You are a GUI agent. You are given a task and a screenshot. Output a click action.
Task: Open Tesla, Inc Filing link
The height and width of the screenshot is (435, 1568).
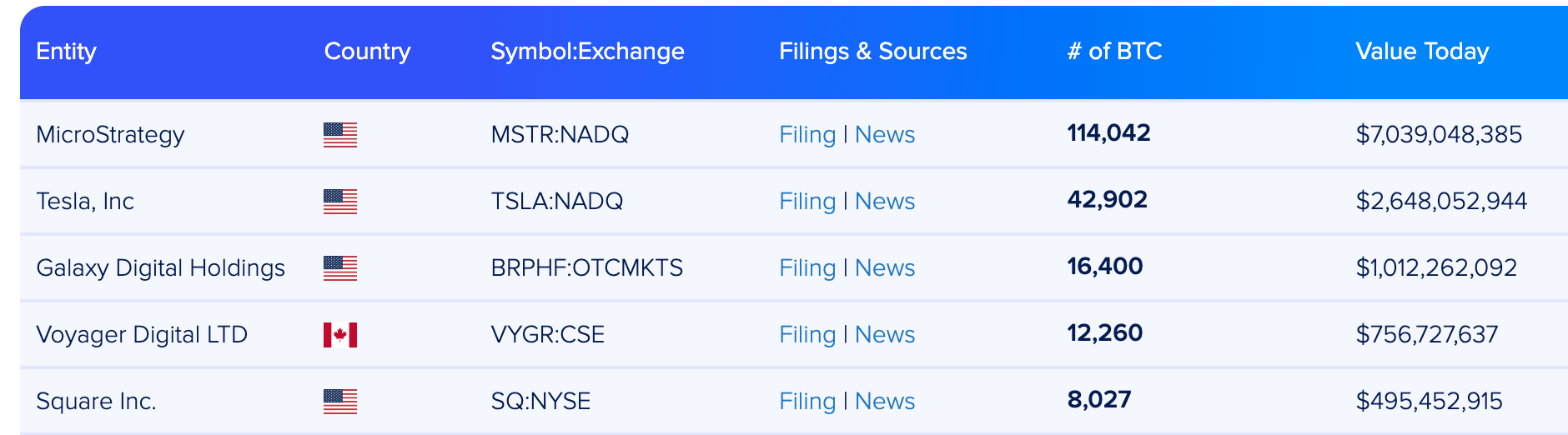(x=807, y=201)
